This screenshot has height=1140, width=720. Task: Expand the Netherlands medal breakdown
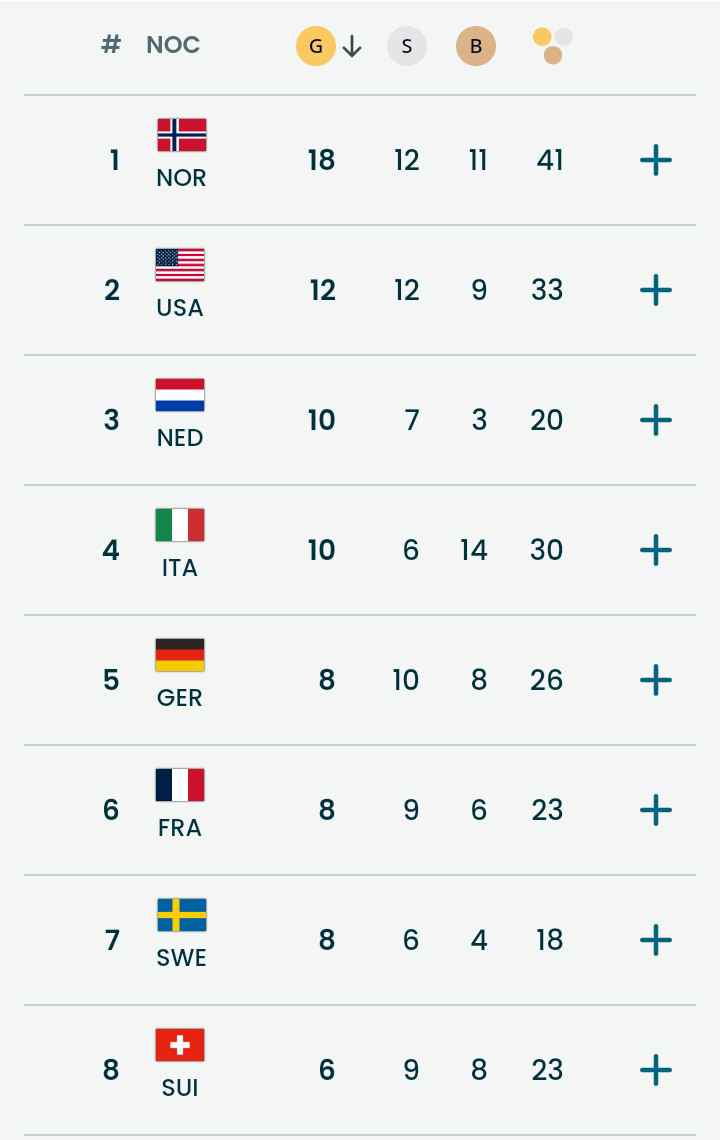tap(656, 420)
